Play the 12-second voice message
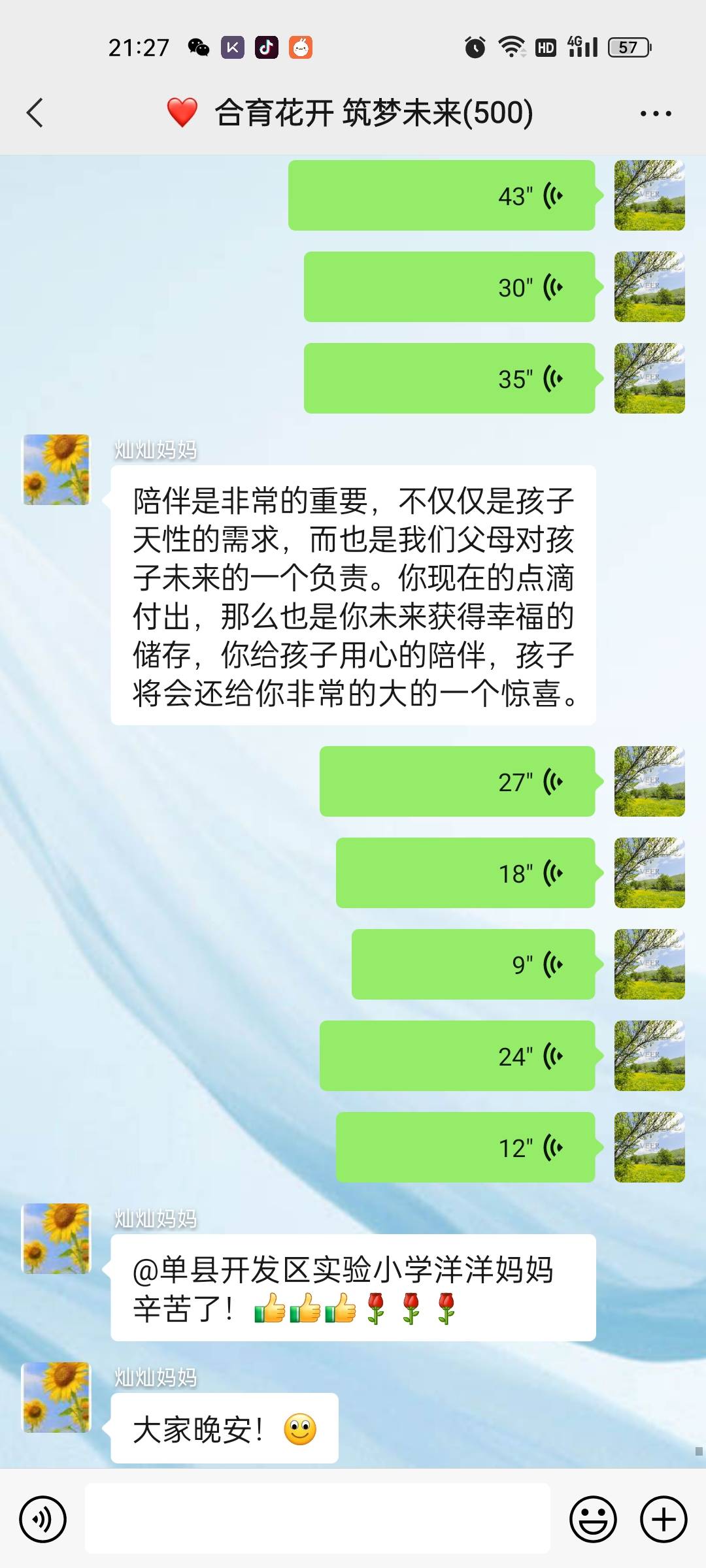 pyautogui.click(x=465, y=1147)
